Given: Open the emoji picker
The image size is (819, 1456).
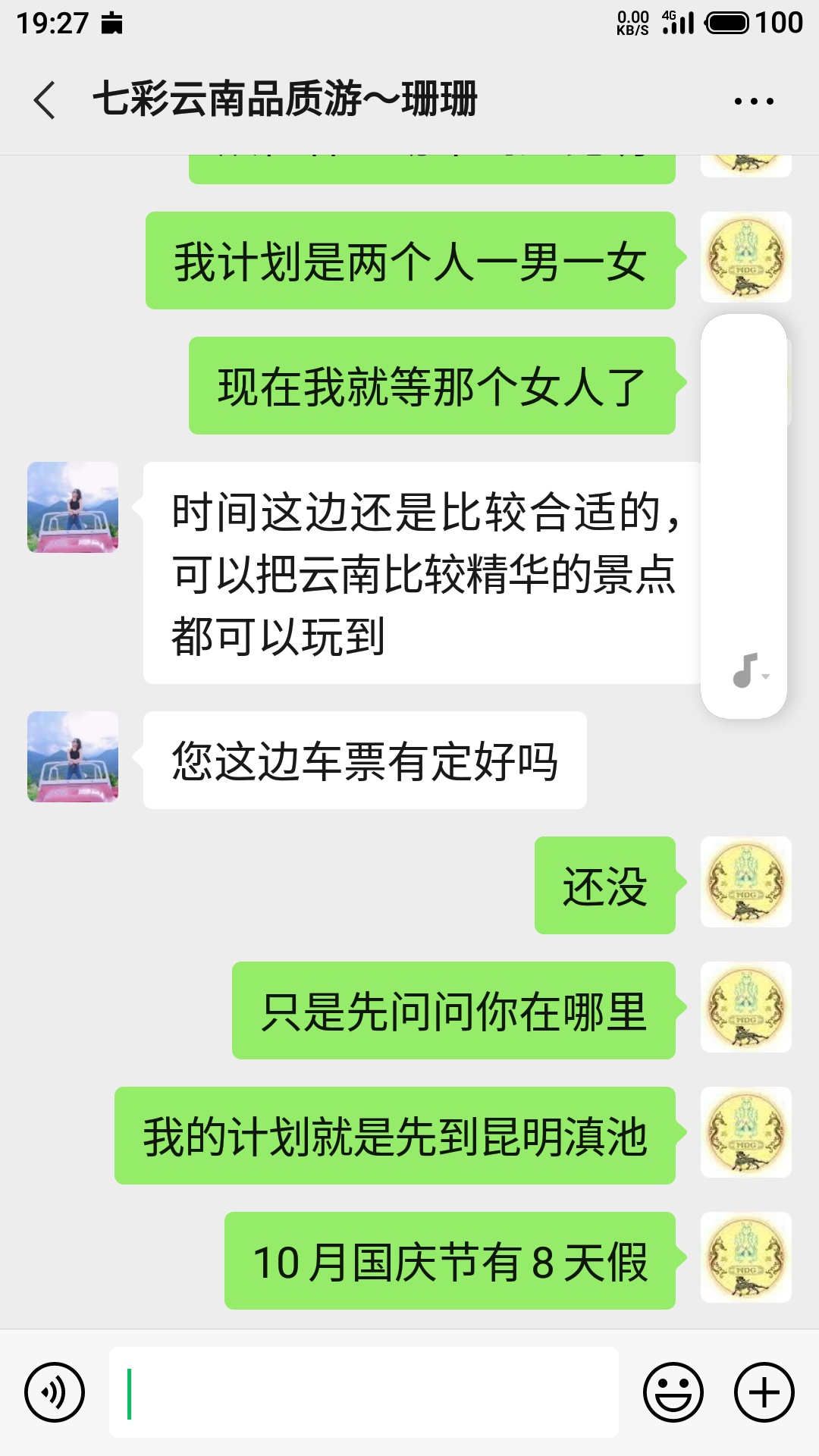Looking at the screenshot, I should coord(673,1392).
